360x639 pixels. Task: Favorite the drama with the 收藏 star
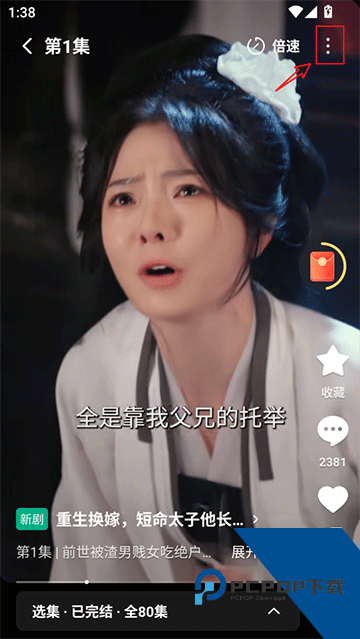(333, 371)
